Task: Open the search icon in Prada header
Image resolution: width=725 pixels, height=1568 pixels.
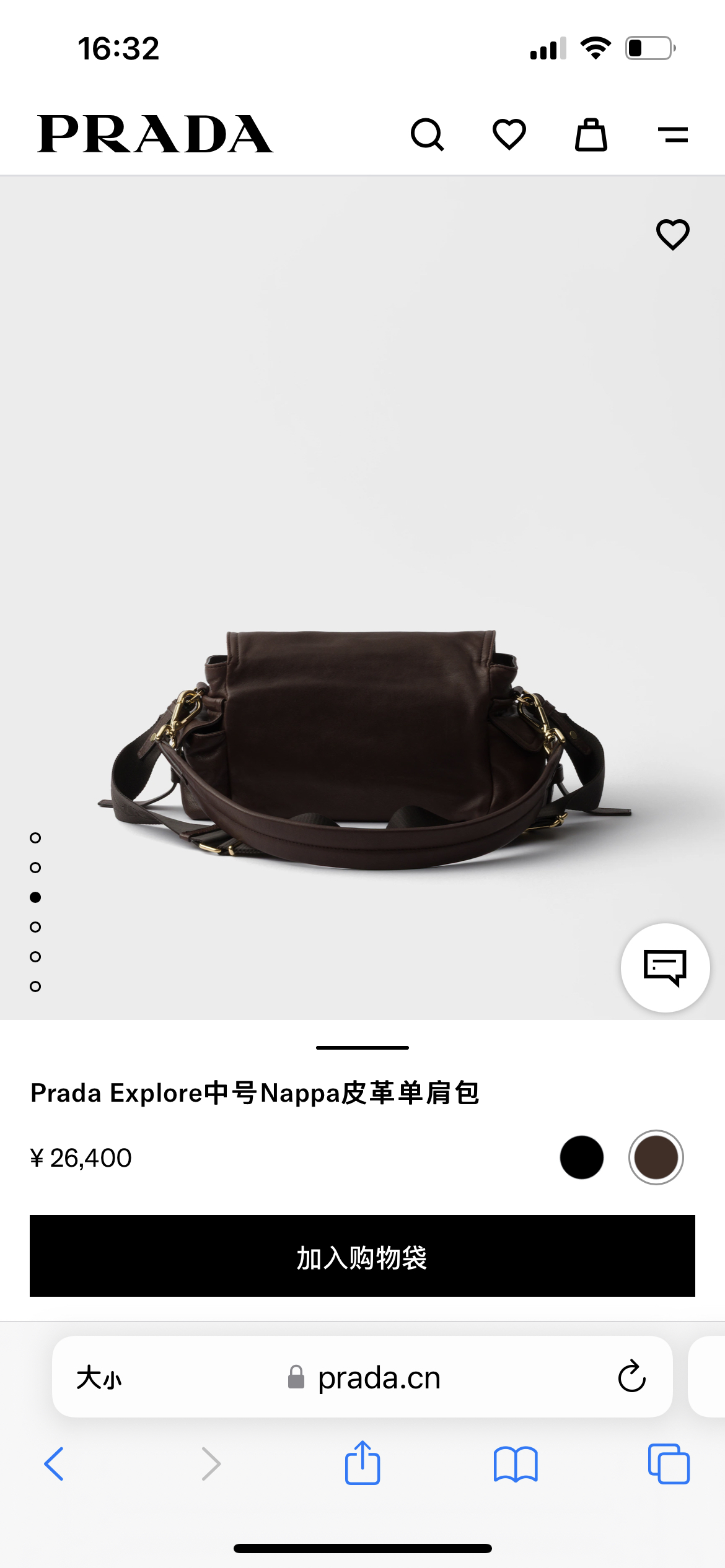Action: 427,134
